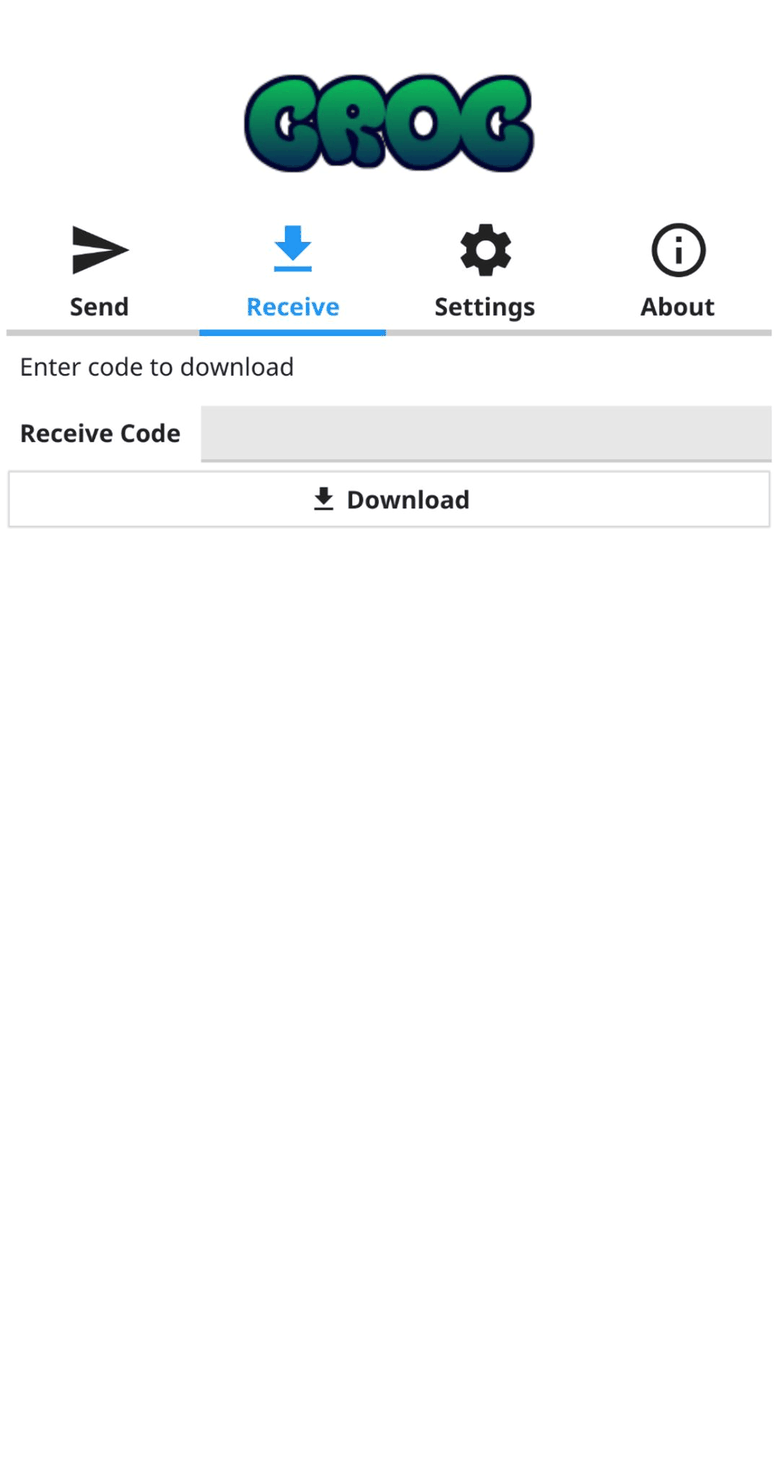Screen dimensions: 778x1479
Task: Select the Receive tab
Action: (292, 273)
